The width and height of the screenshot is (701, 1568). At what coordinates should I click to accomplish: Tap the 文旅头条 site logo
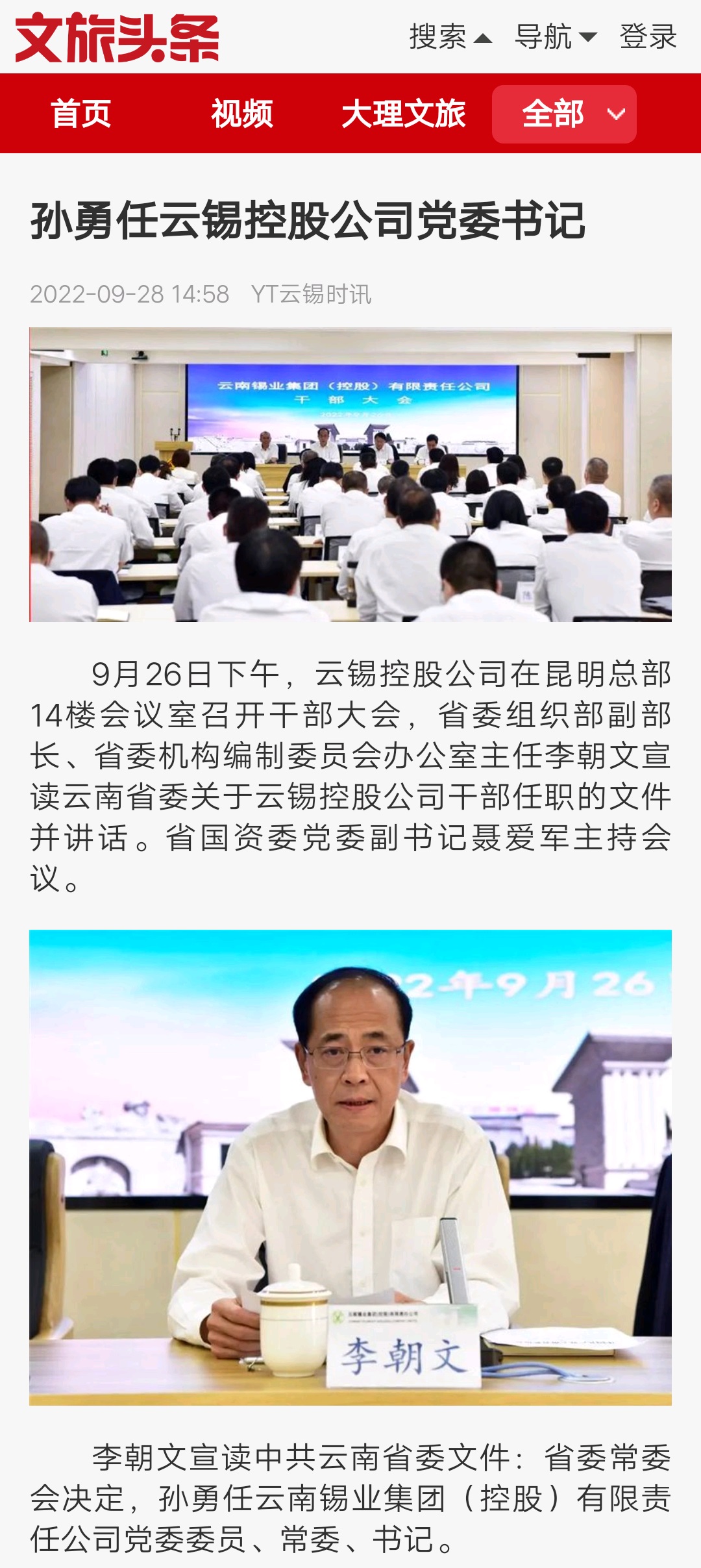tap(117, 38)
